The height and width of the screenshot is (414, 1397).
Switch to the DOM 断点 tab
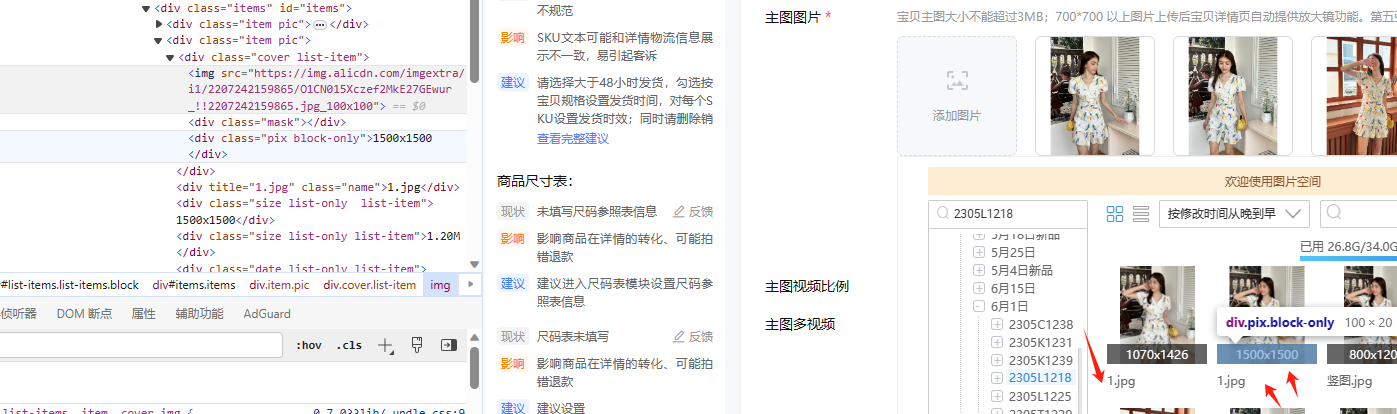84,313
